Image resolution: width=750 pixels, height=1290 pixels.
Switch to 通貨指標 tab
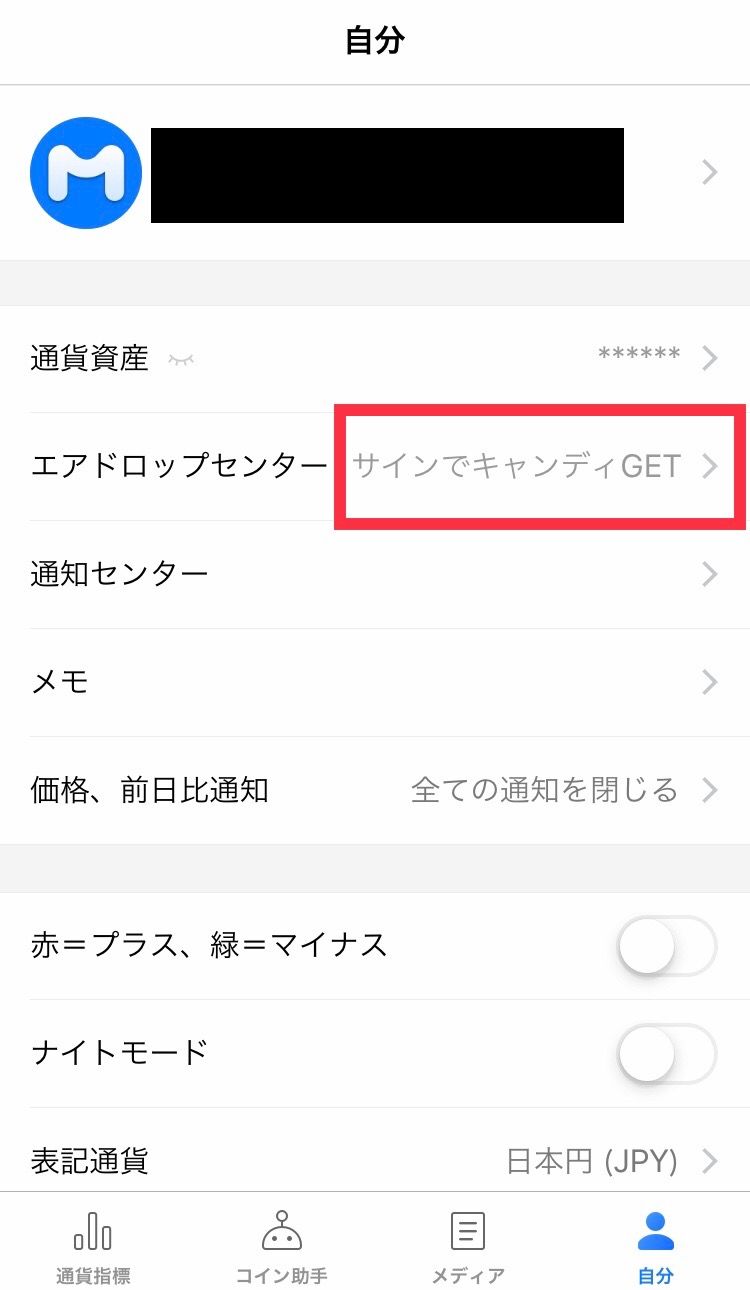point(93,1245)
